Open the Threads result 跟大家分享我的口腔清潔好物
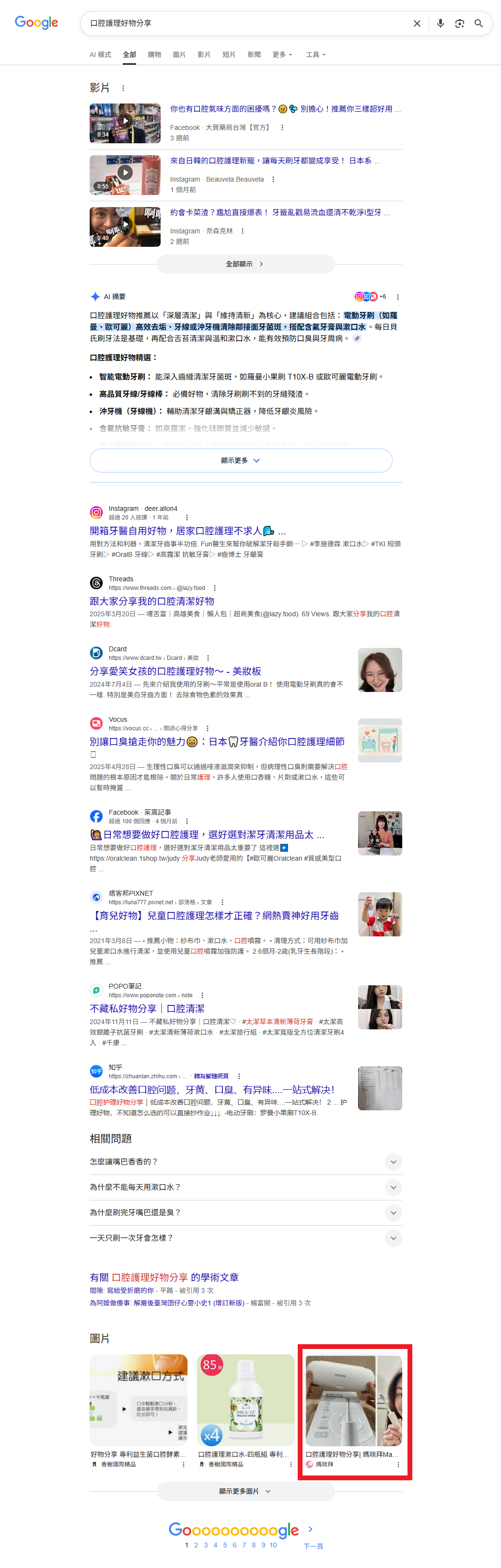Image resolution: width=501 pixels, height=1568 pixels. tap(151, 601)
